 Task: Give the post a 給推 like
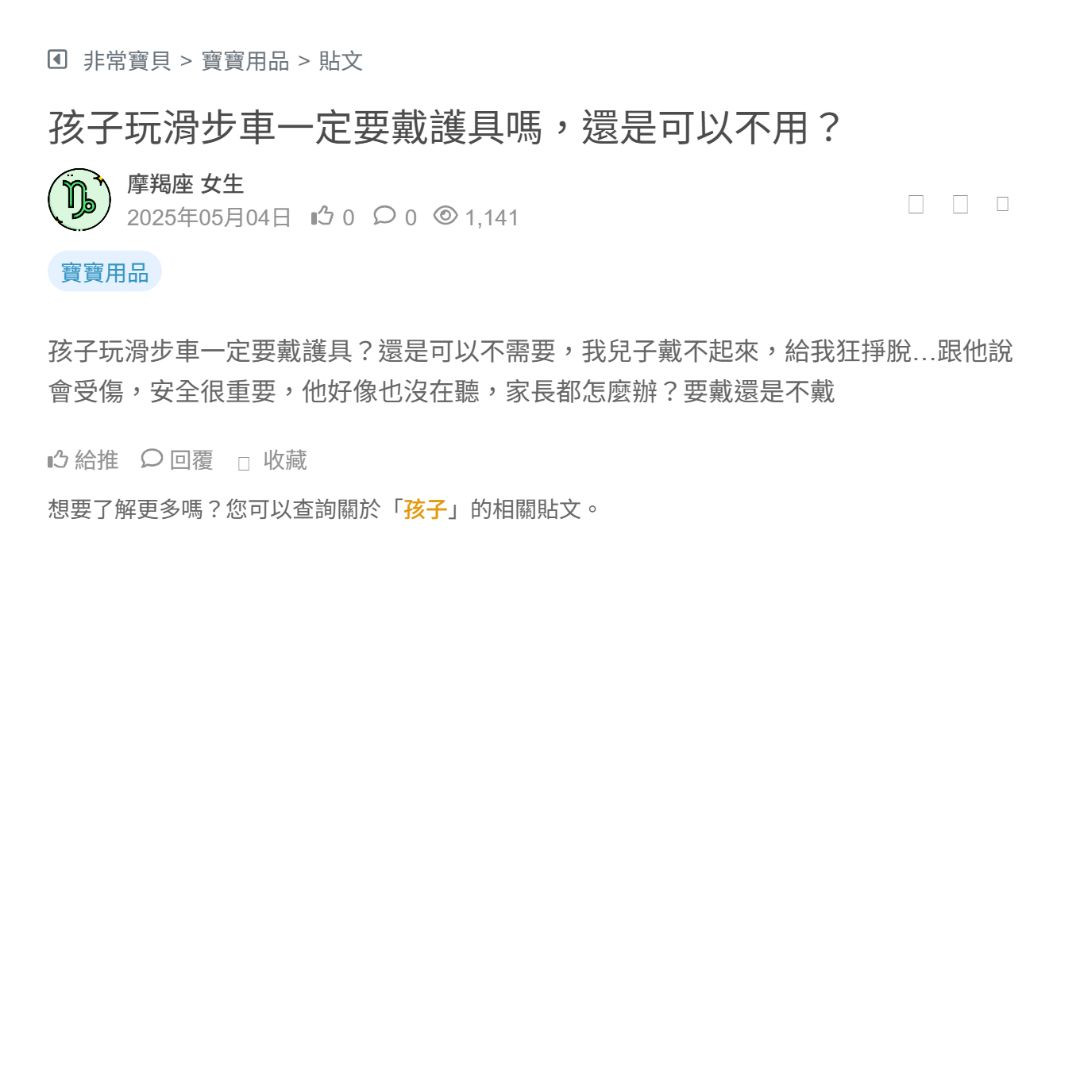pos(84,460)
